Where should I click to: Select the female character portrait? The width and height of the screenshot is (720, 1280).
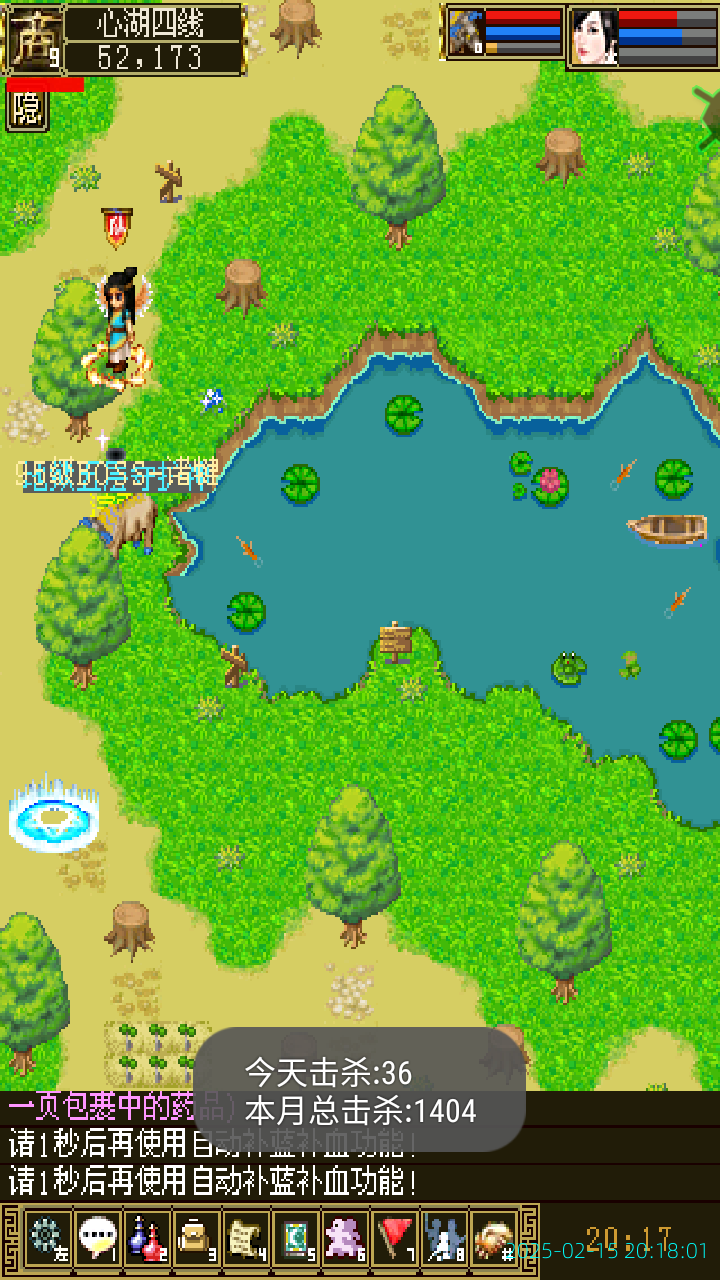click(x=594, y=37)
